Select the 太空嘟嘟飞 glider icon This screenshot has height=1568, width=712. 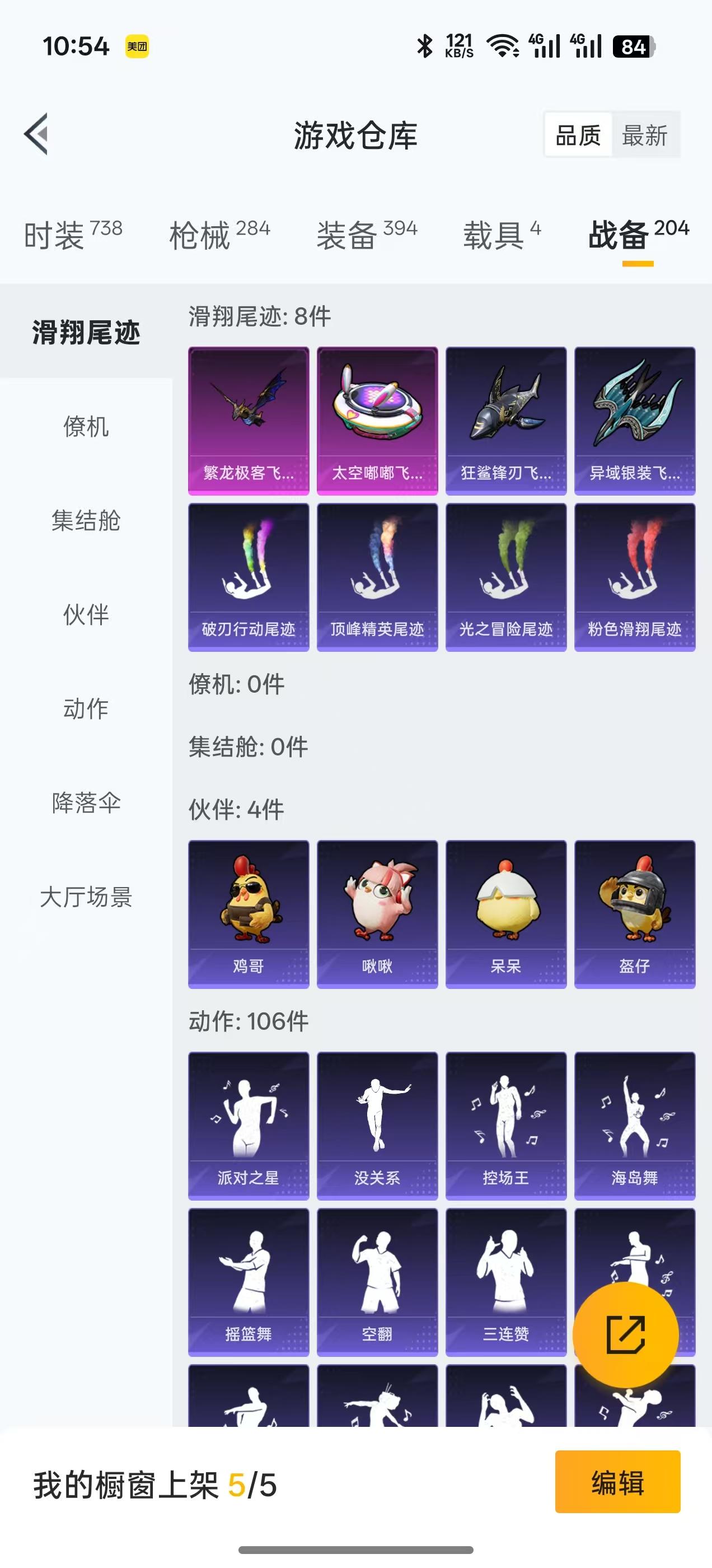click(x=377, y=420)
